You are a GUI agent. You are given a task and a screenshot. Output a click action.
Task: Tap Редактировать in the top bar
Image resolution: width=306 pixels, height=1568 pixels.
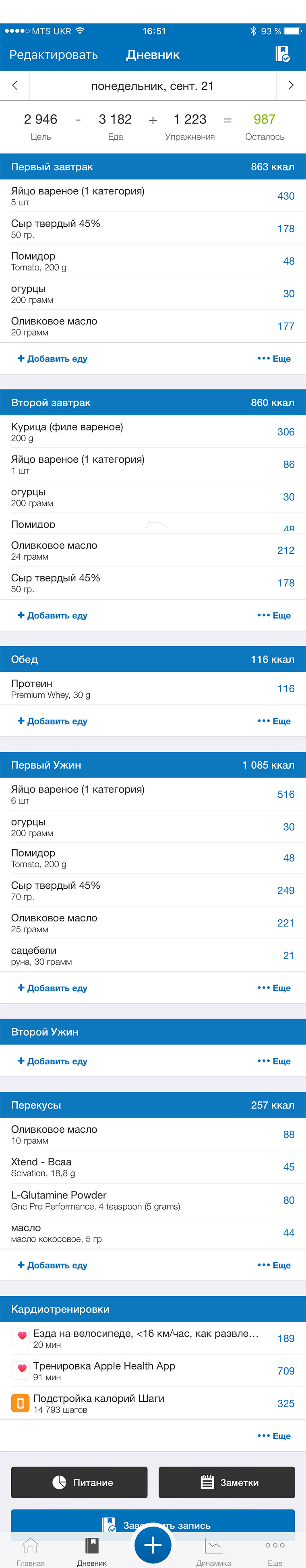[54, 55]
